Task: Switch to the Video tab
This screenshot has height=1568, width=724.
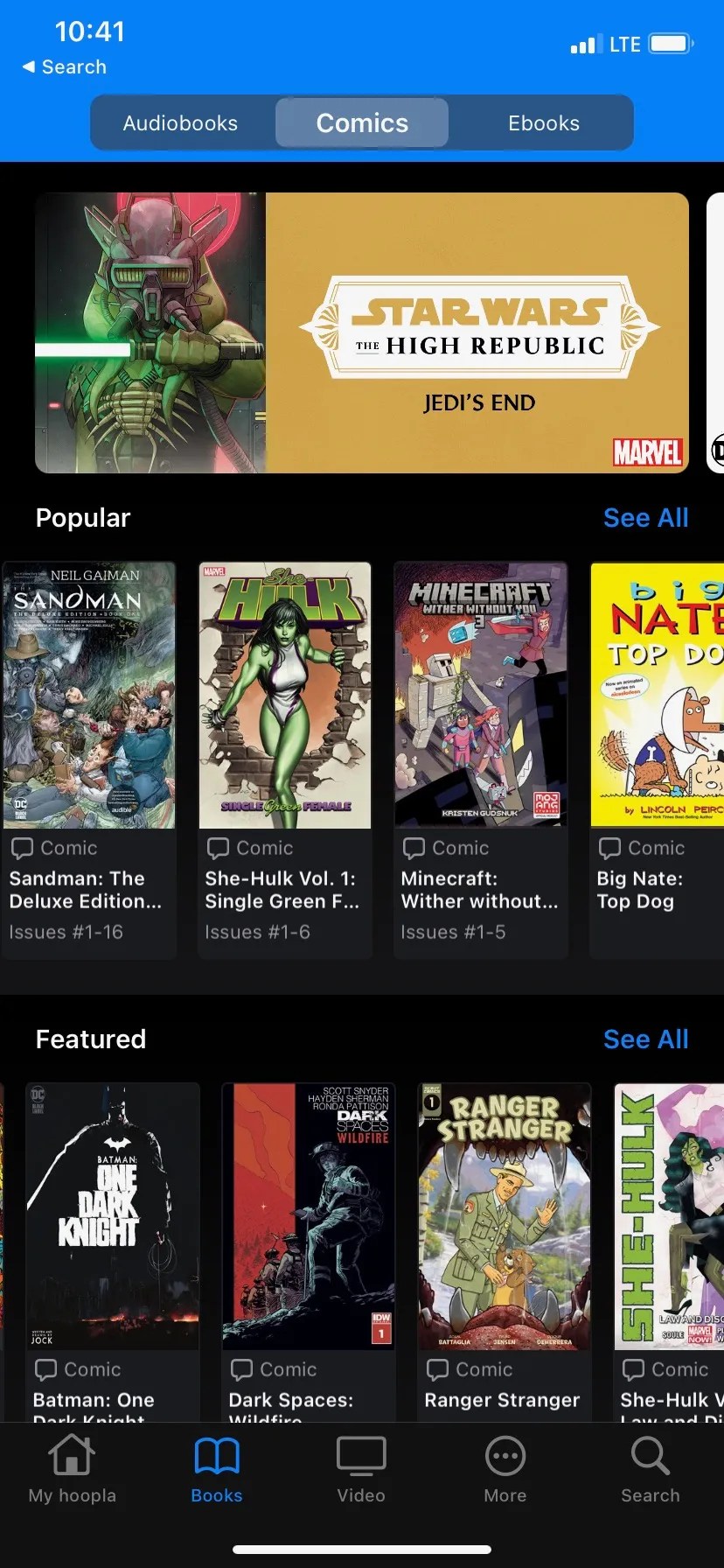Action: (x=361, y=1472)
